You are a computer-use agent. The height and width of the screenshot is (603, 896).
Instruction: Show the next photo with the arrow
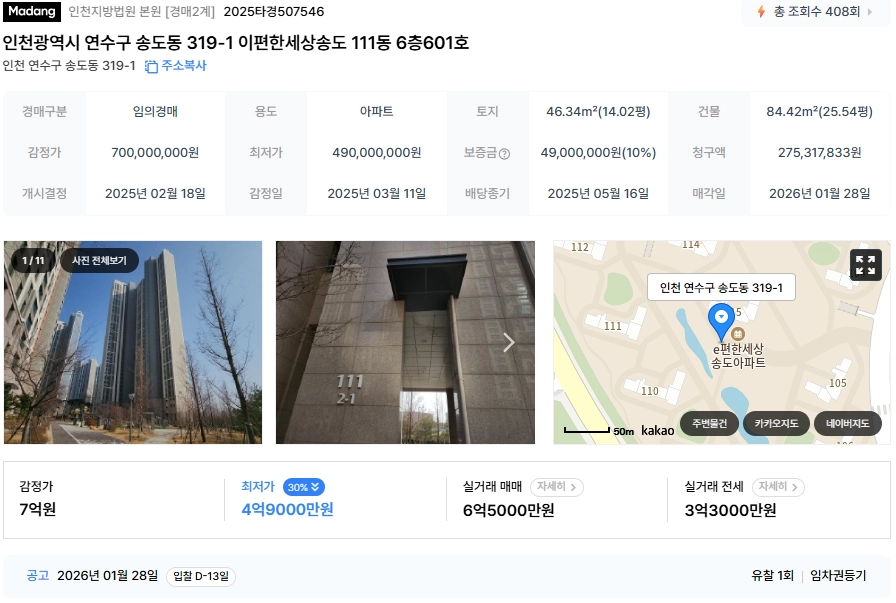(508, 343)
